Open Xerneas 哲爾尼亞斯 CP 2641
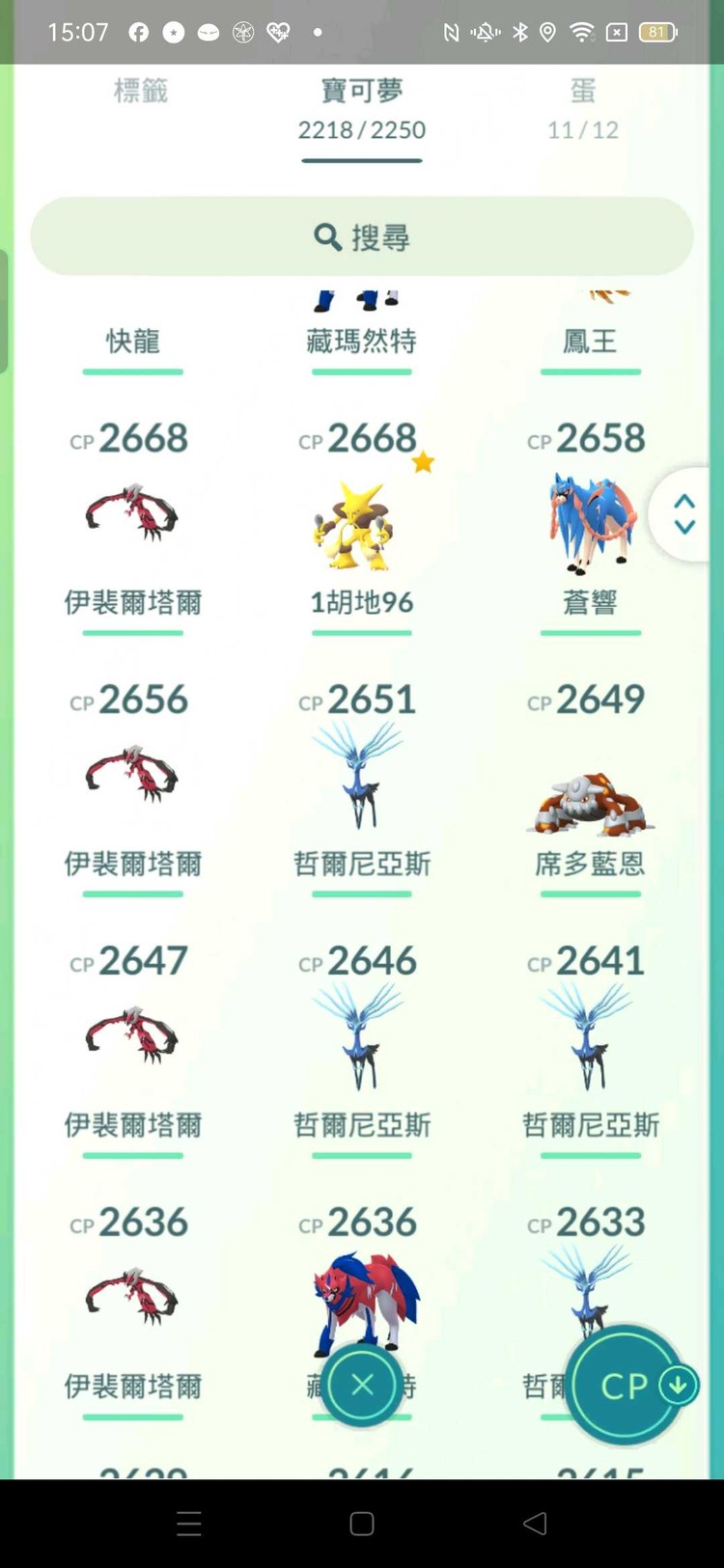 (x=590, y=1037)
